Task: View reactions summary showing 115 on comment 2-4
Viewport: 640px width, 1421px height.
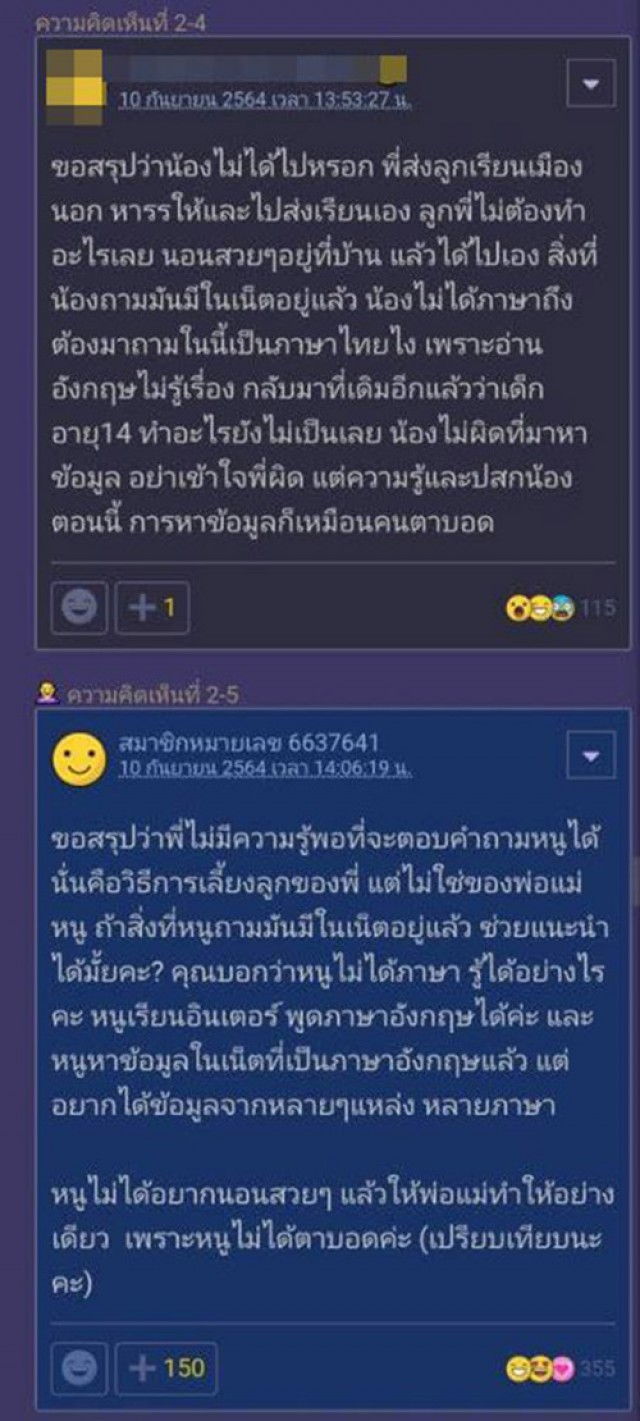Action: tap(560, 608)
